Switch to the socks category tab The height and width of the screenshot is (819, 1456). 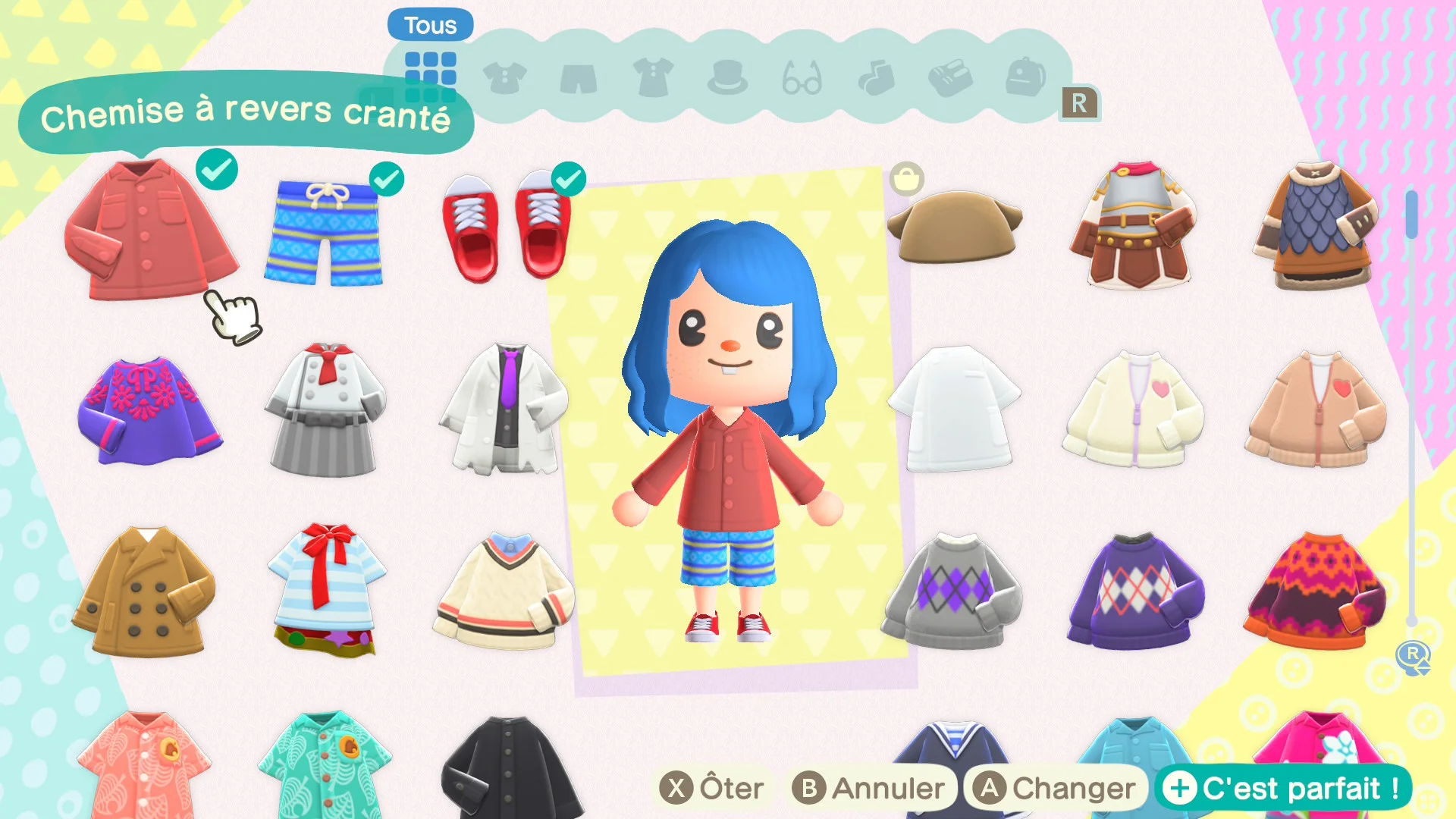coord(876,77)
